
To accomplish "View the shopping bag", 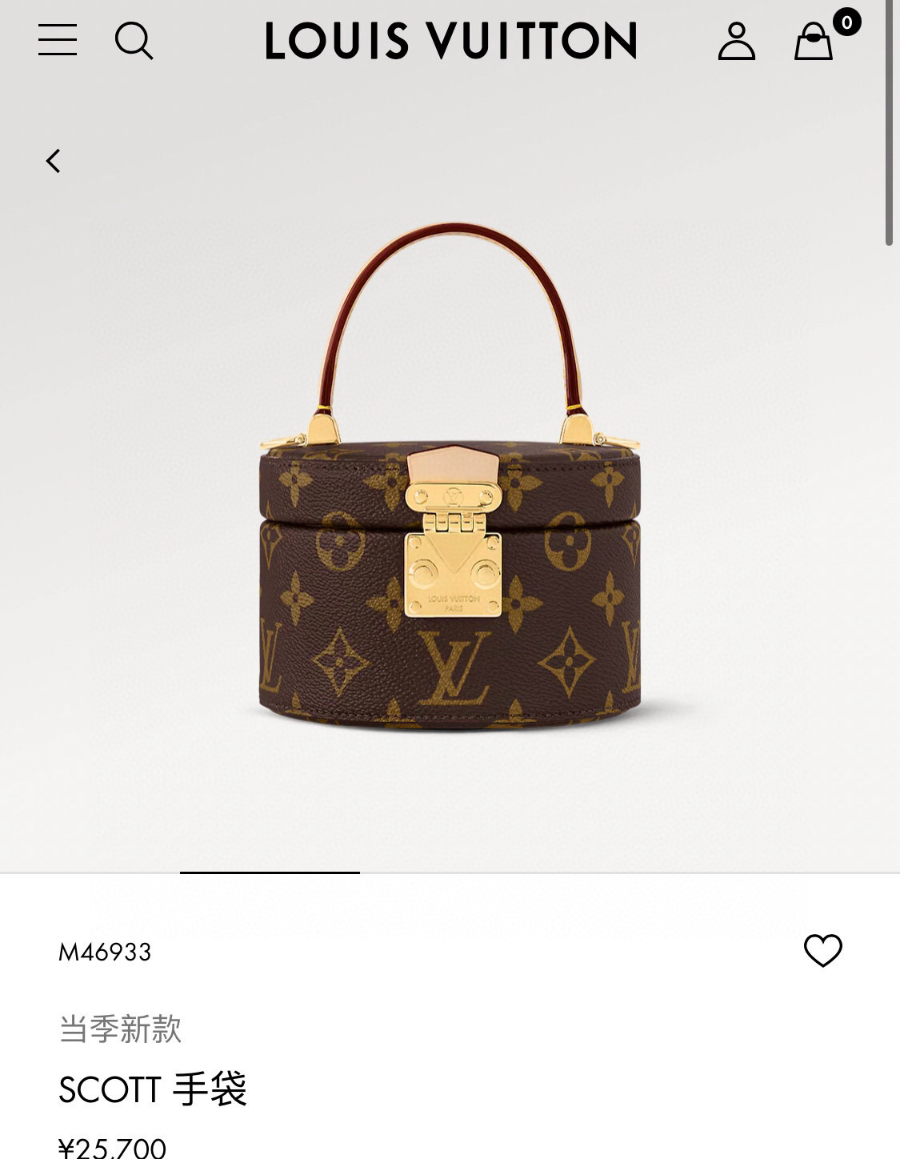I will [814, 42].
